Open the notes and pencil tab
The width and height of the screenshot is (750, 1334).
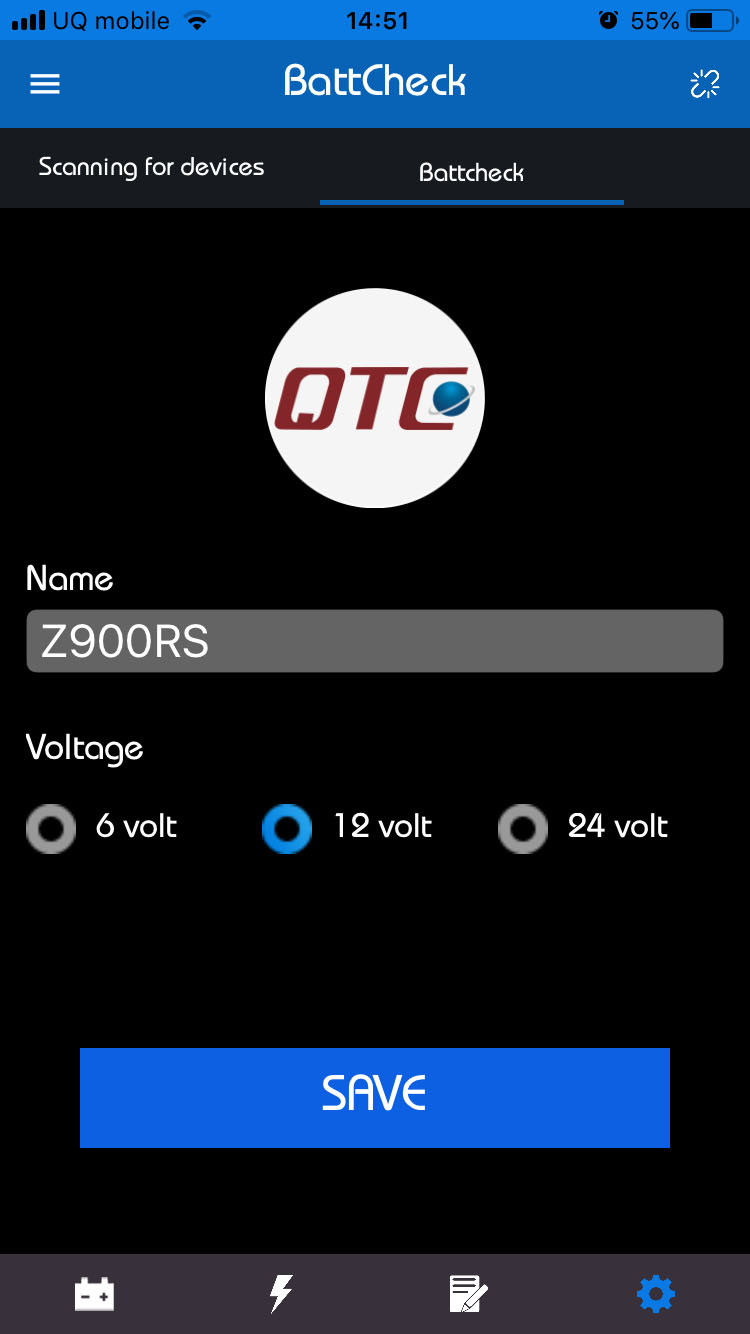pyautogui.click(x=468, y=1294)
